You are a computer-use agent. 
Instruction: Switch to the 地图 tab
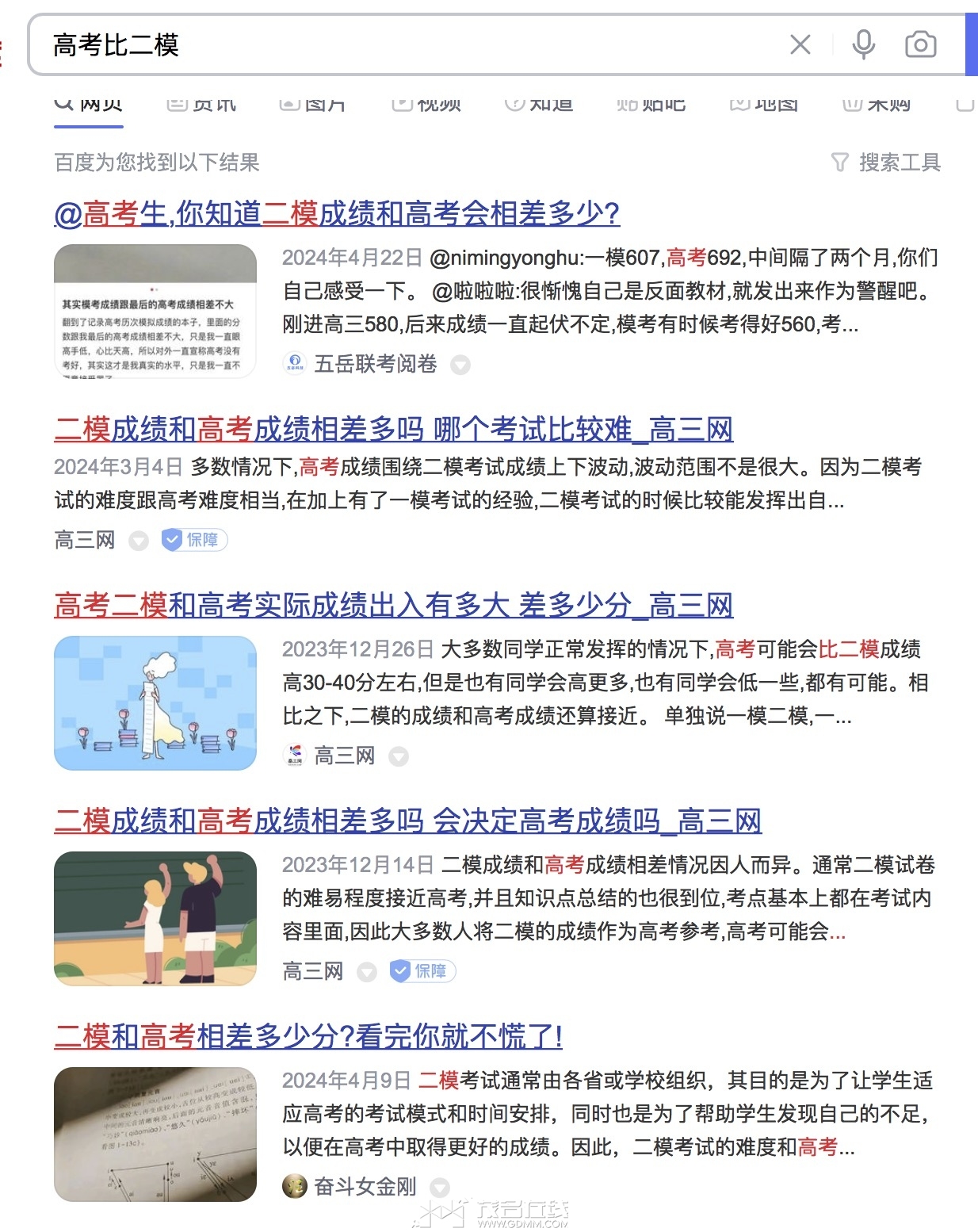tap(764, 104)
